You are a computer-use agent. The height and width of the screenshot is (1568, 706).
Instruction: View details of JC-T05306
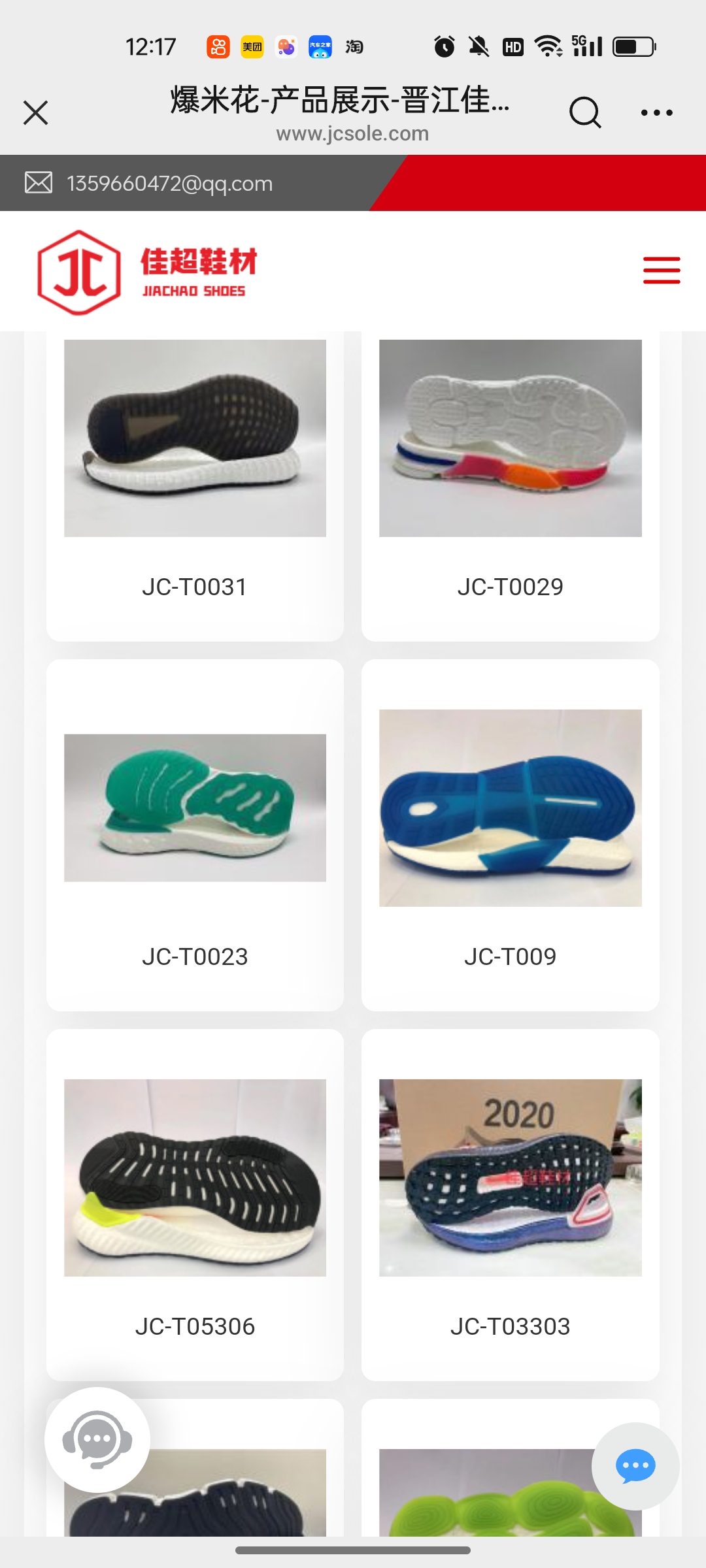[x=195, y=1205]
